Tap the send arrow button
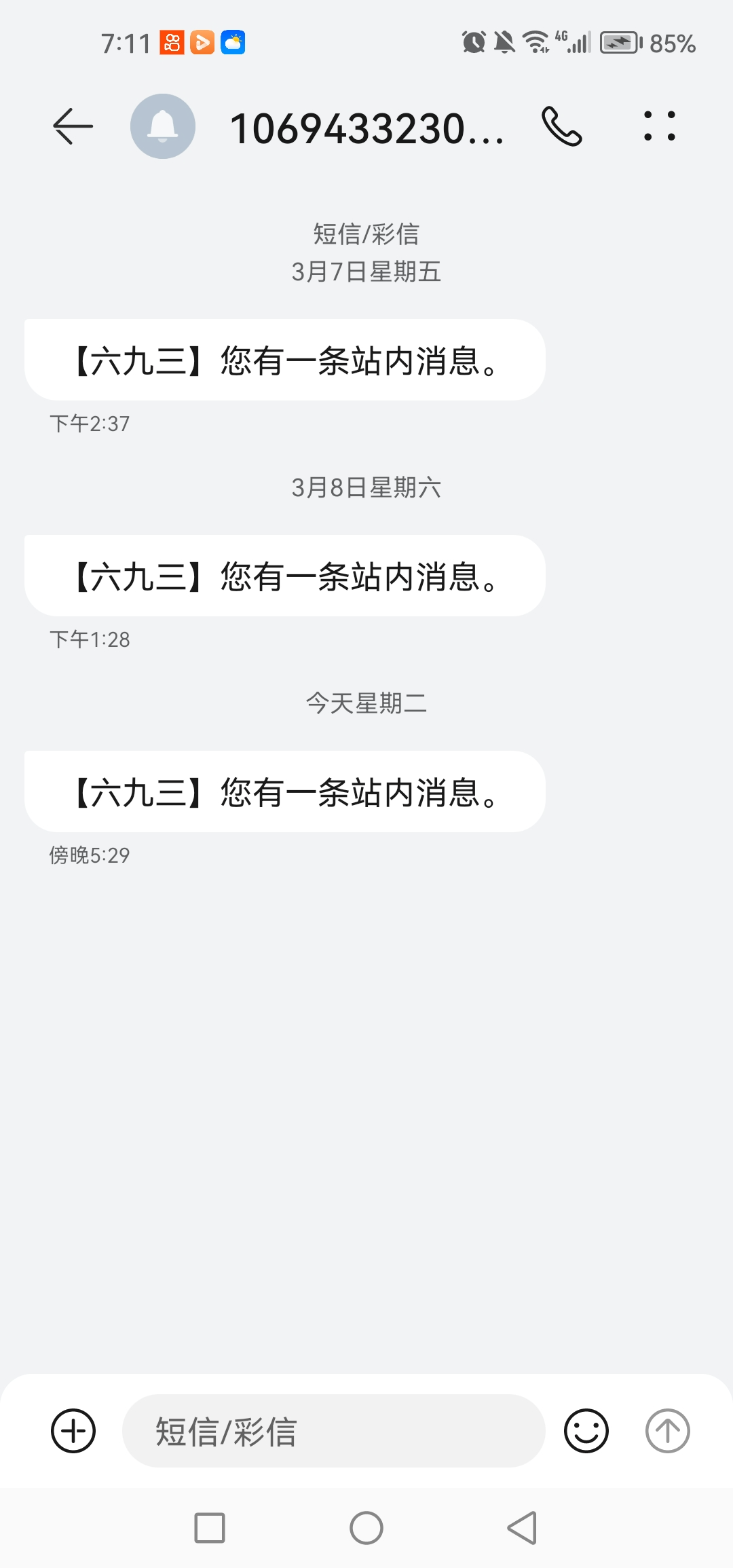Image resolution: width=733 pixels, height=1568 pixels. click(667, 1431)
